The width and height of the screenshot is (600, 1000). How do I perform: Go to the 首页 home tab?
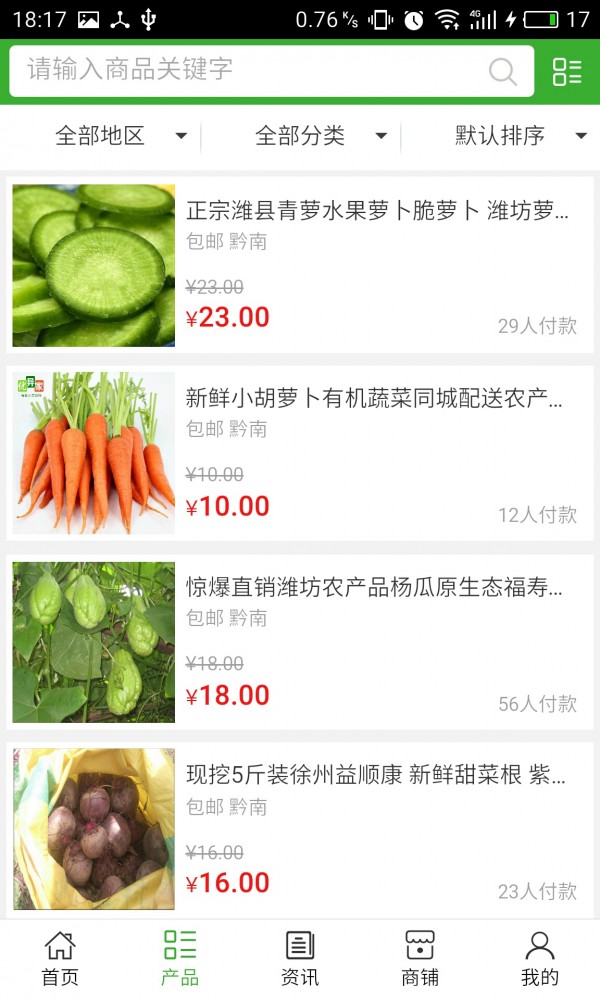[60, 958]
